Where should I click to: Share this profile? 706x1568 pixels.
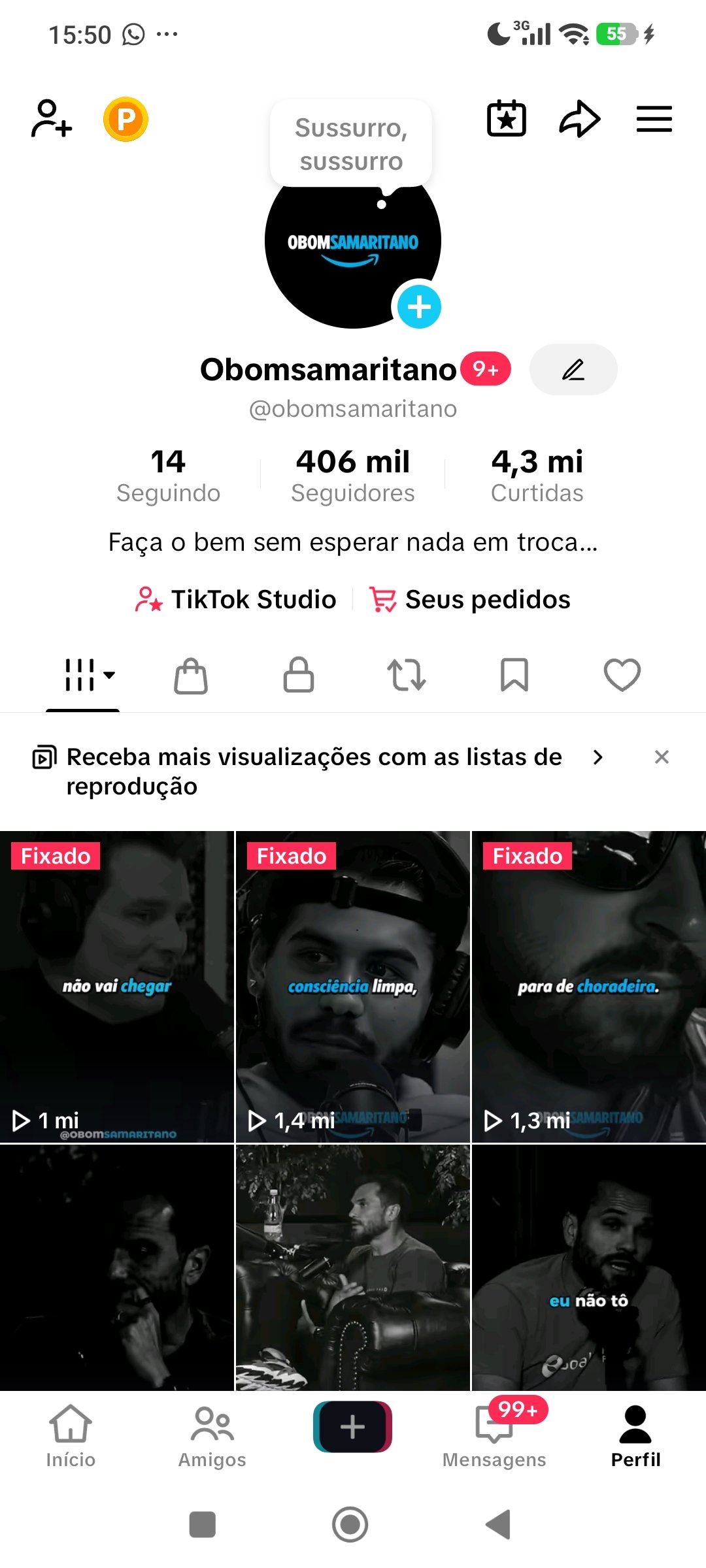[x=580, y=119]
